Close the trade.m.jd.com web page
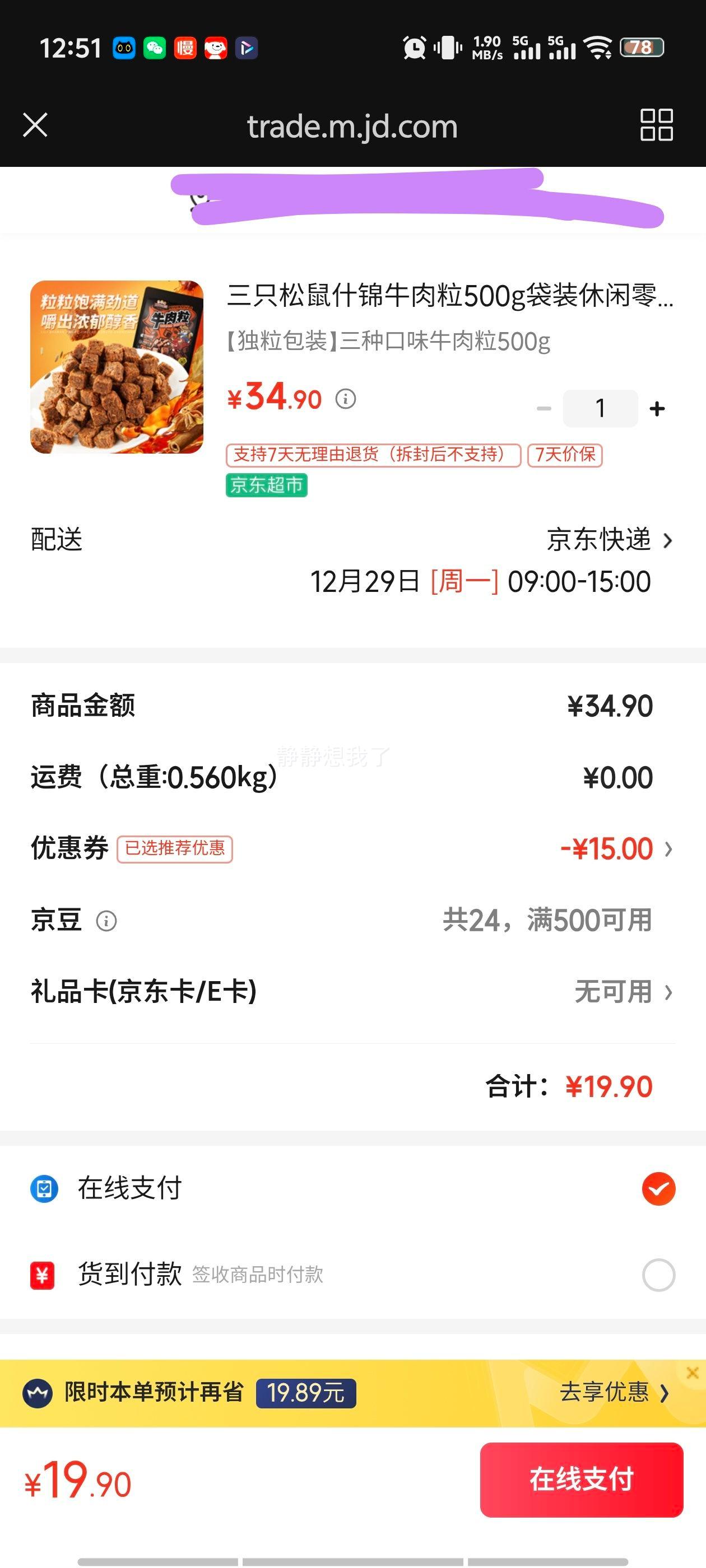The width and height of the screenshot is (706, 1568). pos(35,125)
